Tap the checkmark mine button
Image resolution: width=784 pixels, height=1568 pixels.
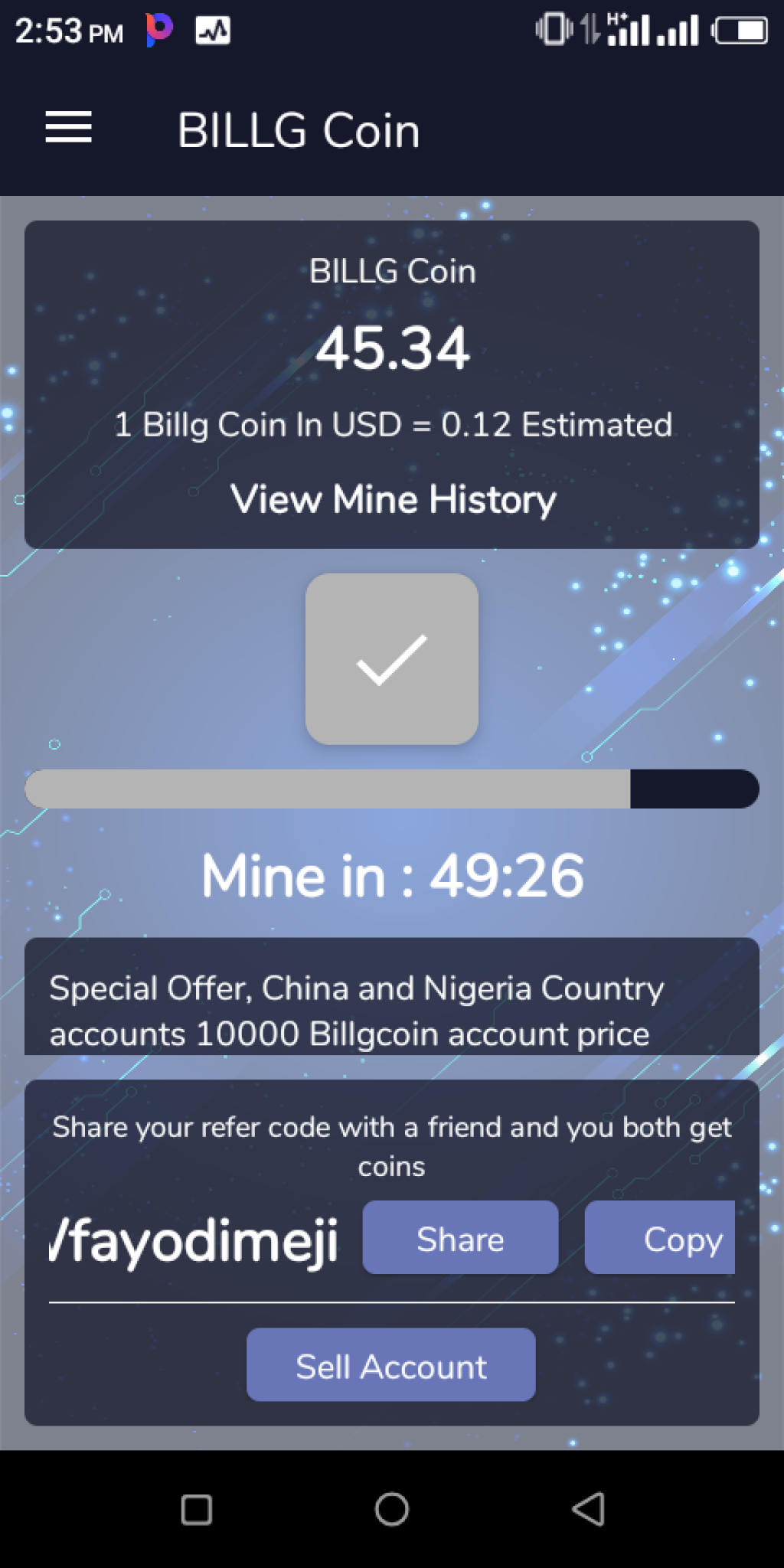point(392,659)
